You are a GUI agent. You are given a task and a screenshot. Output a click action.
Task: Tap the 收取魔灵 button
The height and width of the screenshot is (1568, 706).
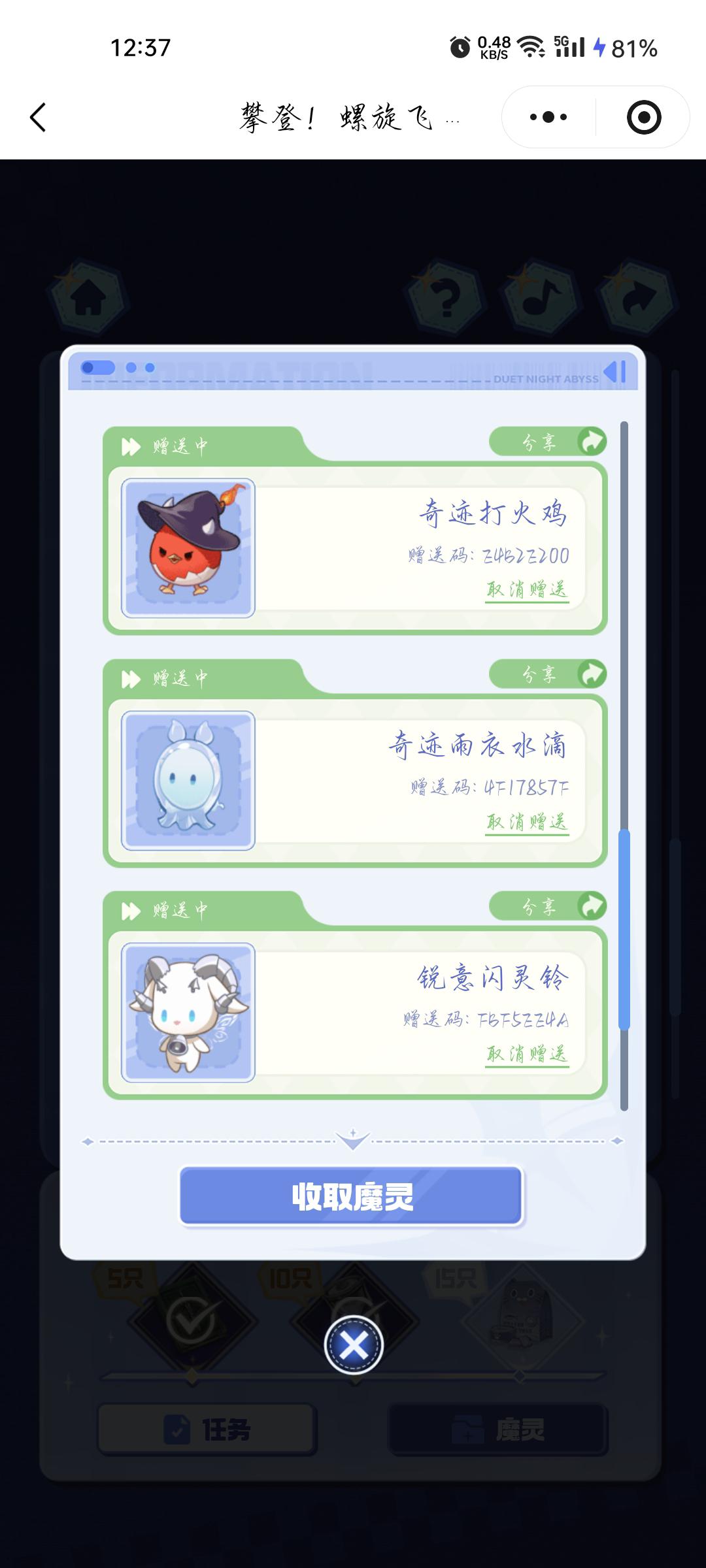tap(352, 1196)
